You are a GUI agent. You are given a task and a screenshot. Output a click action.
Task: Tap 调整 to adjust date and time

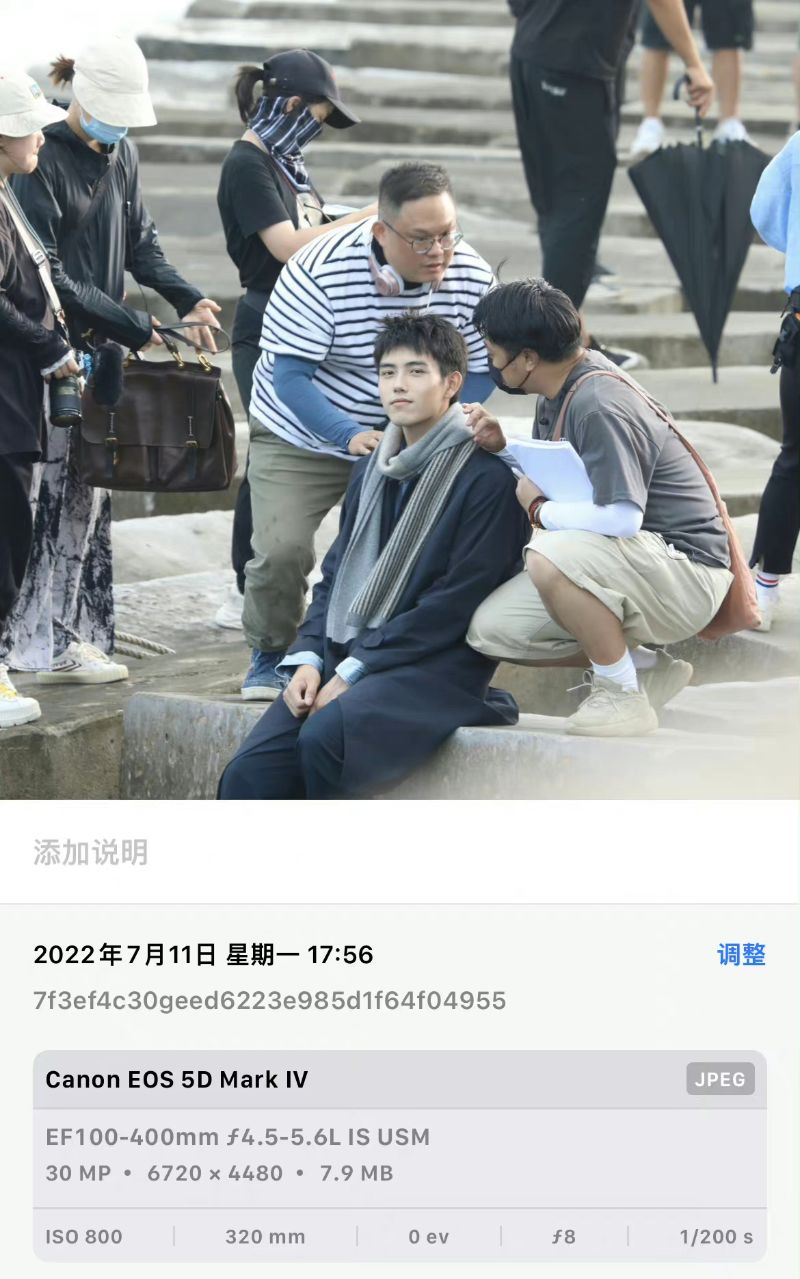coord(740,954)
